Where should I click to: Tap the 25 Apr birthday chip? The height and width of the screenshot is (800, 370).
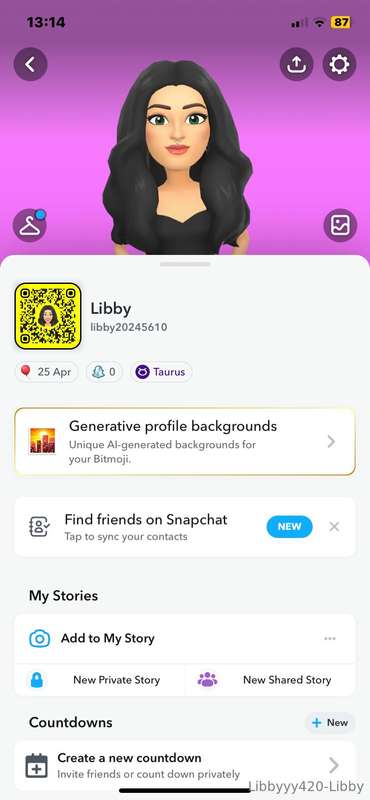point(46,372)
